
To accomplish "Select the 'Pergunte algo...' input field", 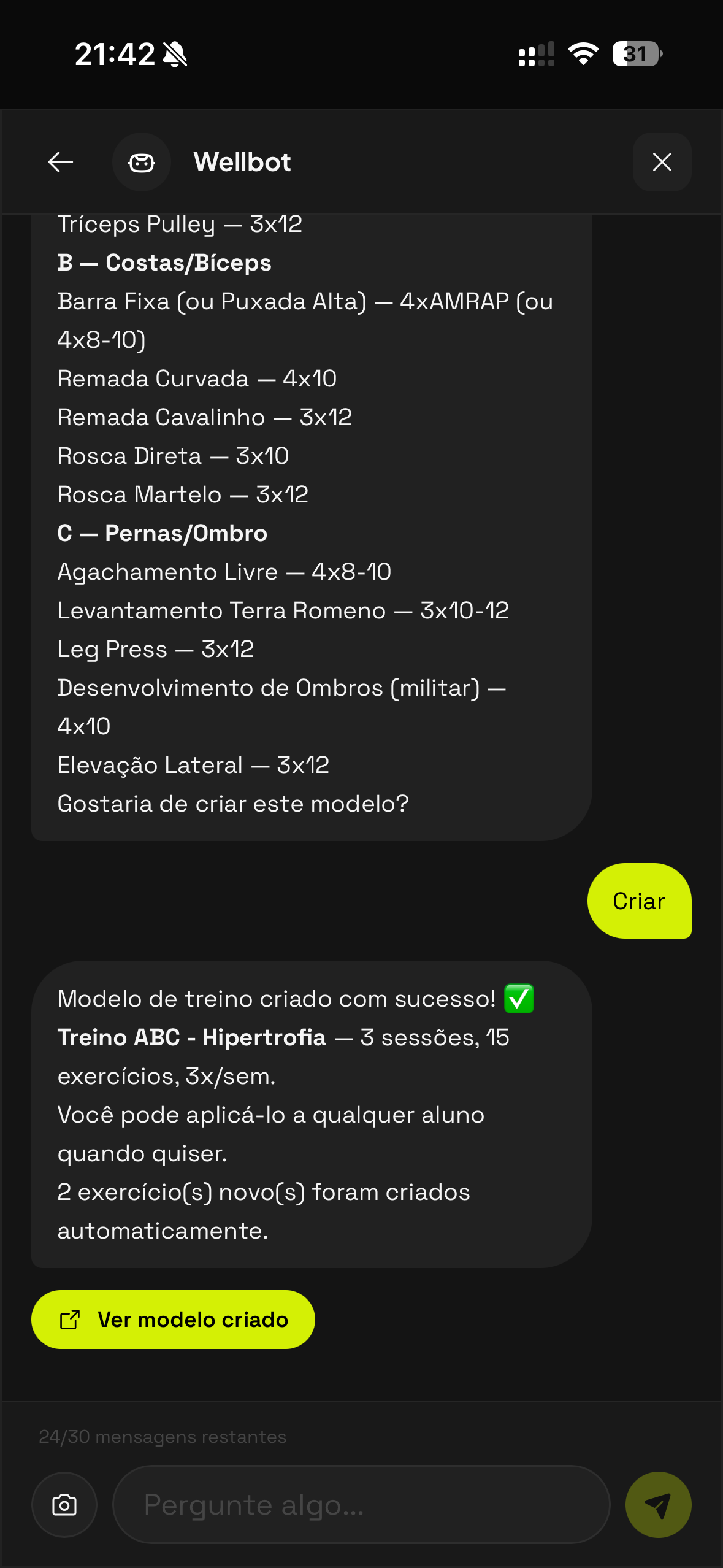I will 362,1504.
